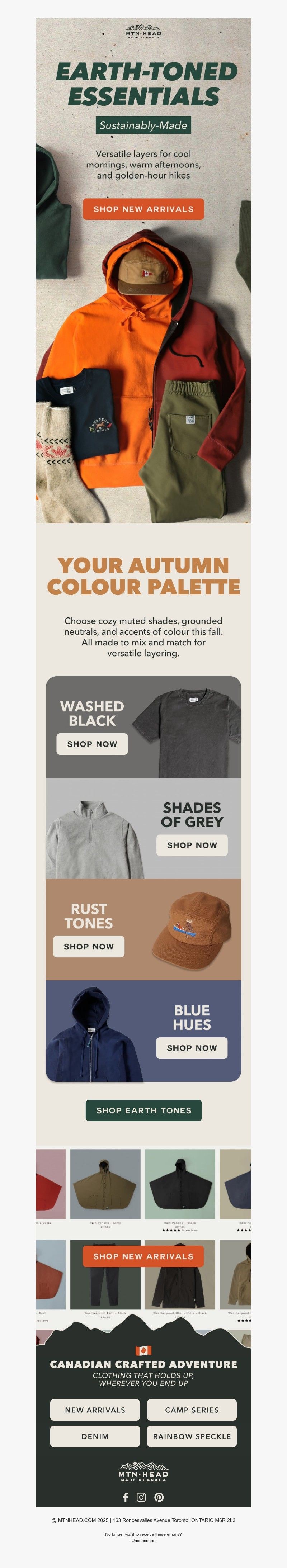Open the footer New Arrivals link
Viewport: 287px width, 1568px height.
pos(95,1410)
